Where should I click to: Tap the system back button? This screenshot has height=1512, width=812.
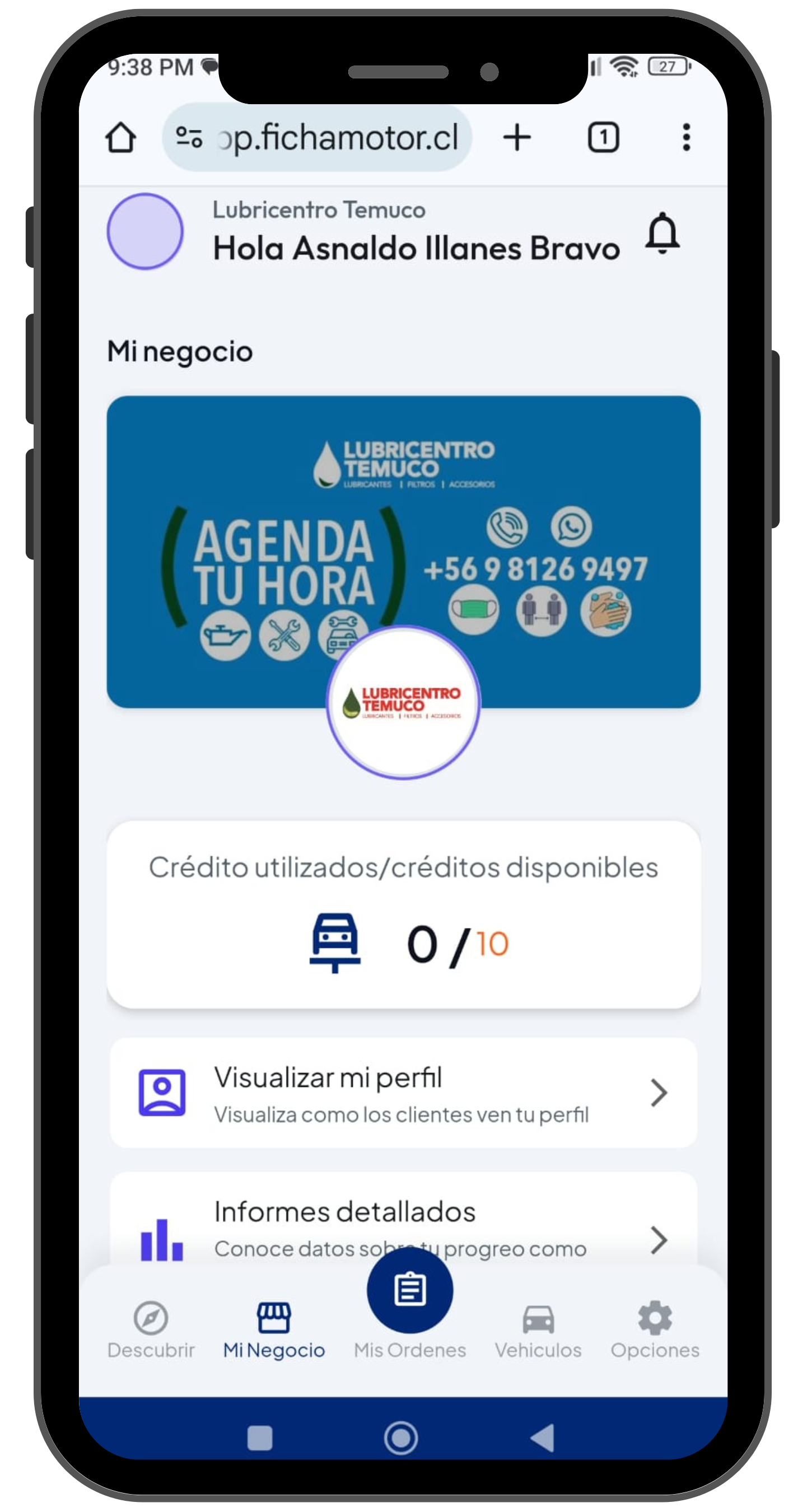point(543,1438)
